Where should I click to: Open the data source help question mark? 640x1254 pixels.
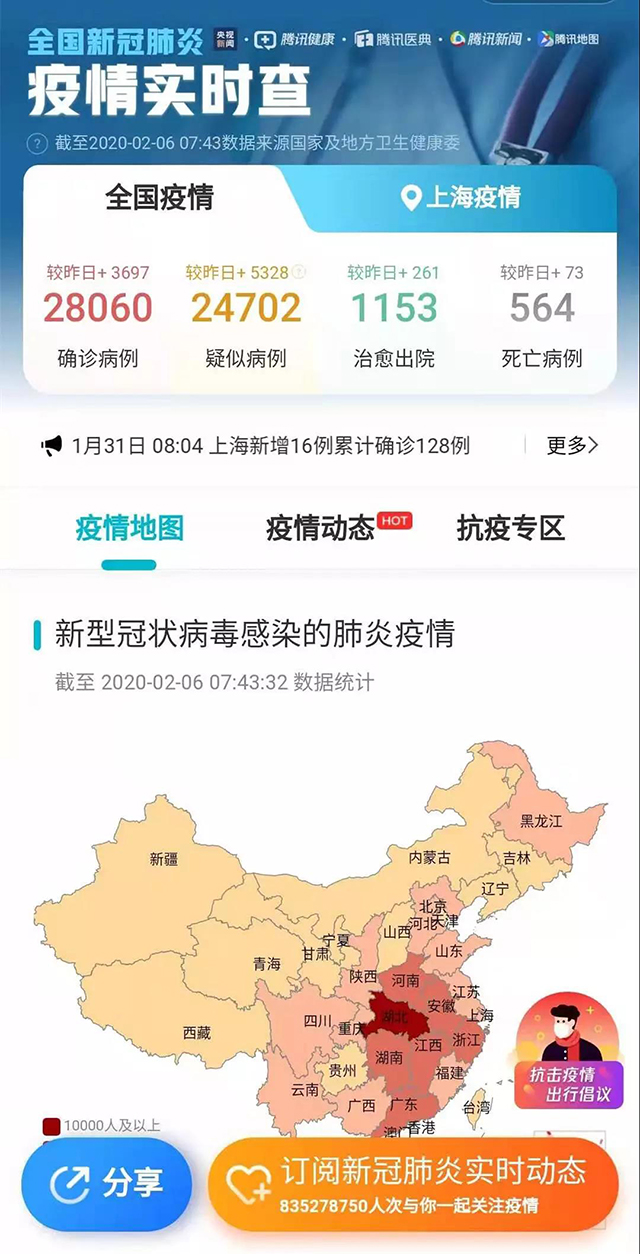pos(37,143)
